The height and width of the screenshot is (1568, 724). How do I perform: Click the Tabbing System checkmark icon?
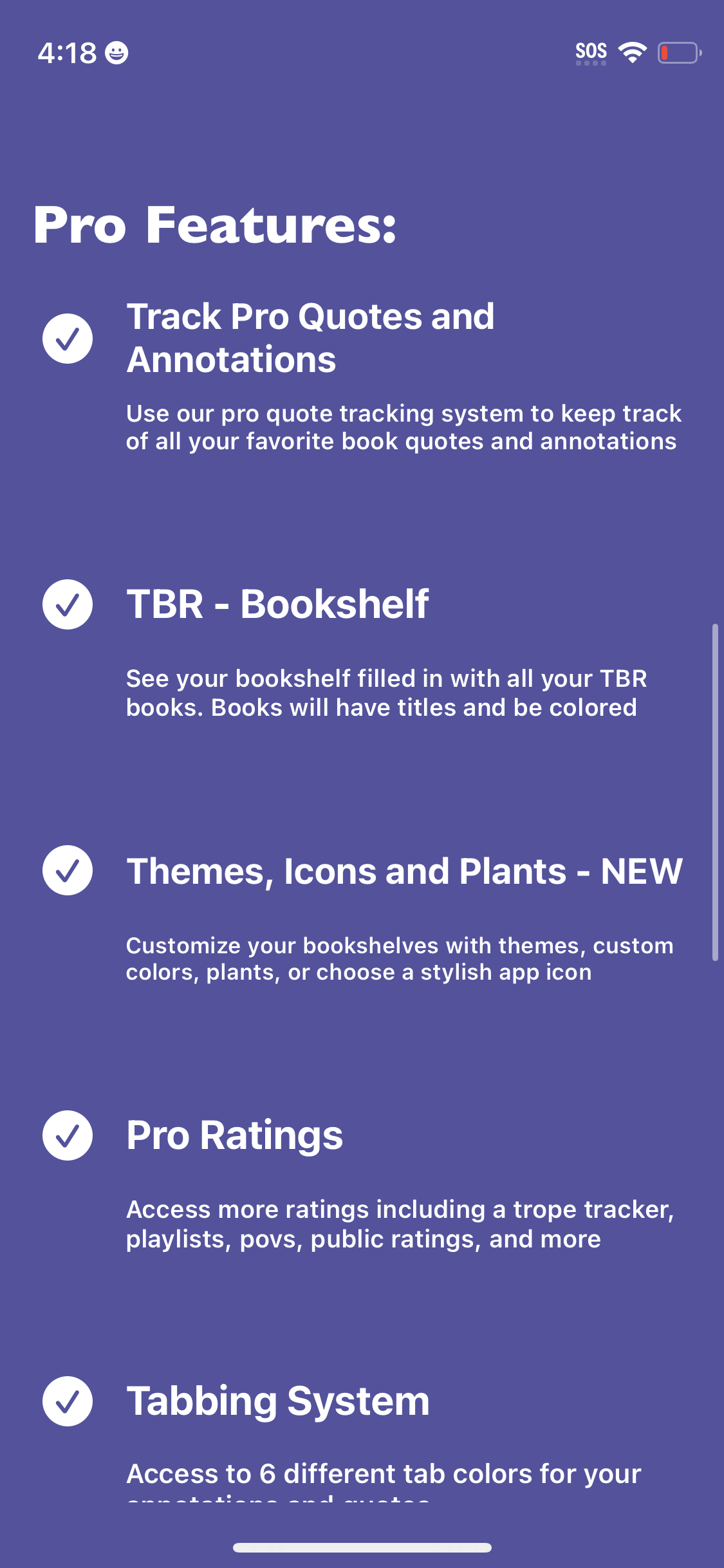67,1399
